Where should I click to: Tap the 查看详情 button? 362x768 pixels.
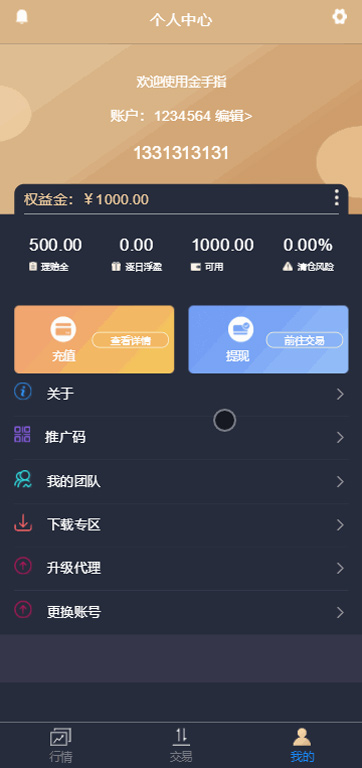(130, 340)
